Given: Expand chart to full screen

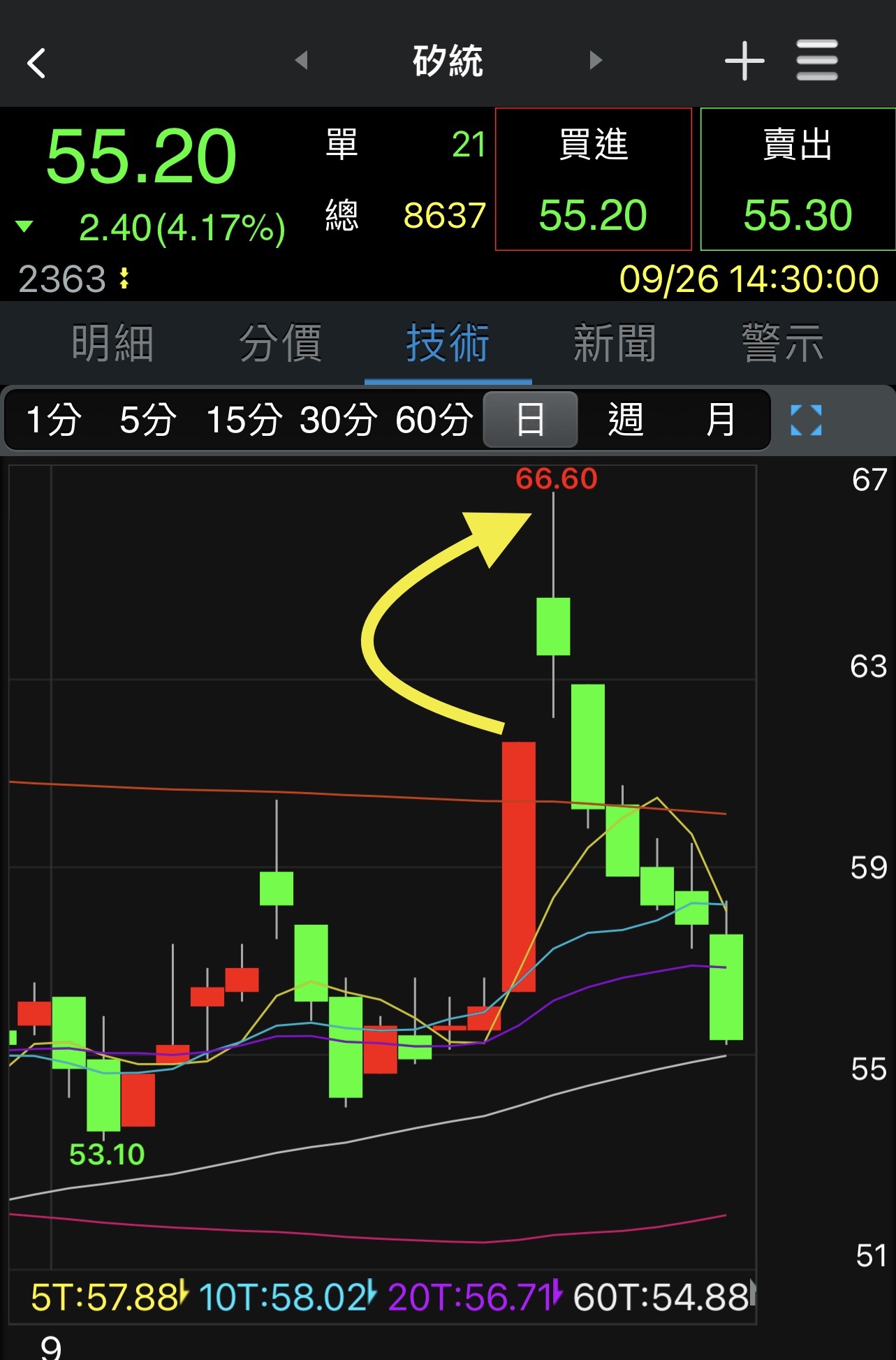Looking at the screenshot, I should click(806, 420).
